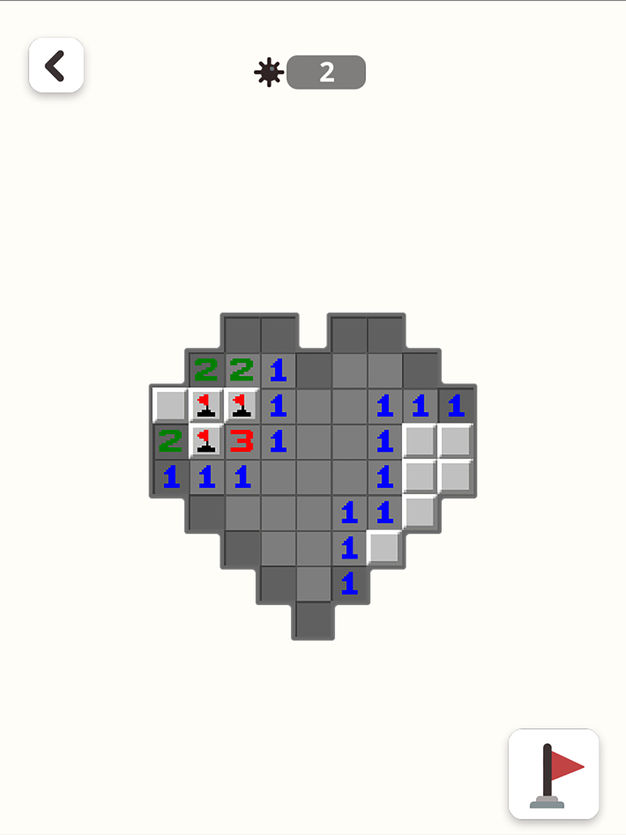
Task: Tap the flagged cell directly above the red 3
Action: click(x=242, y=405)
